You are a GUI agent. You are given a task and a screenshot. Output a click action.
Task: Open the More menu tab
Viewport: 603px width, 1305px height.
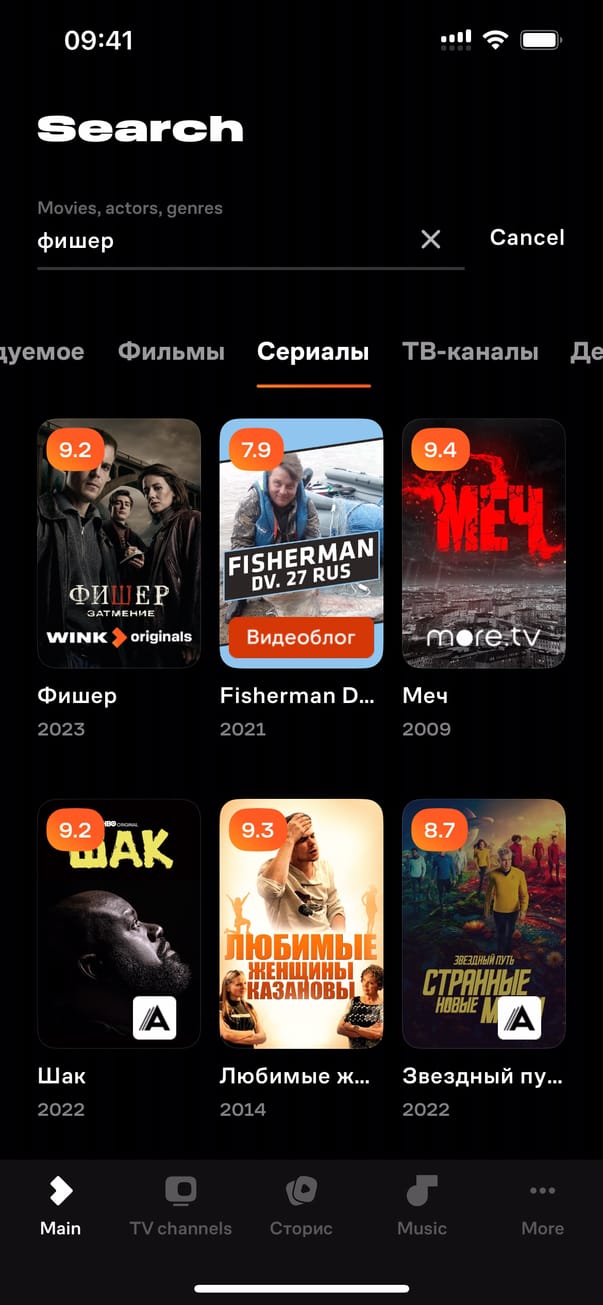click(542, 1205)
